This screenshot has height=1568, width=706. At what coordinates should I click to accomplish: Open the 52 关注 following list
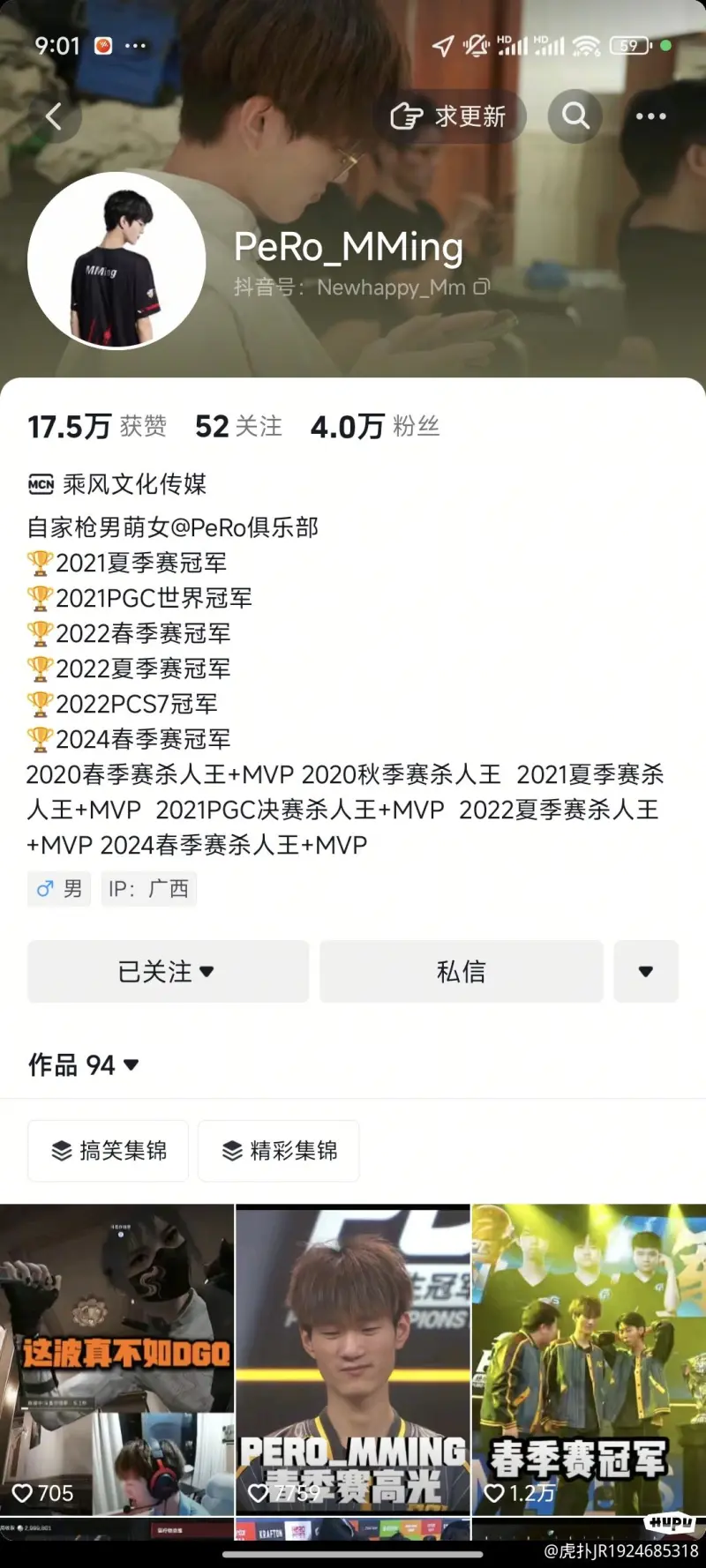[x=238, y=427]
